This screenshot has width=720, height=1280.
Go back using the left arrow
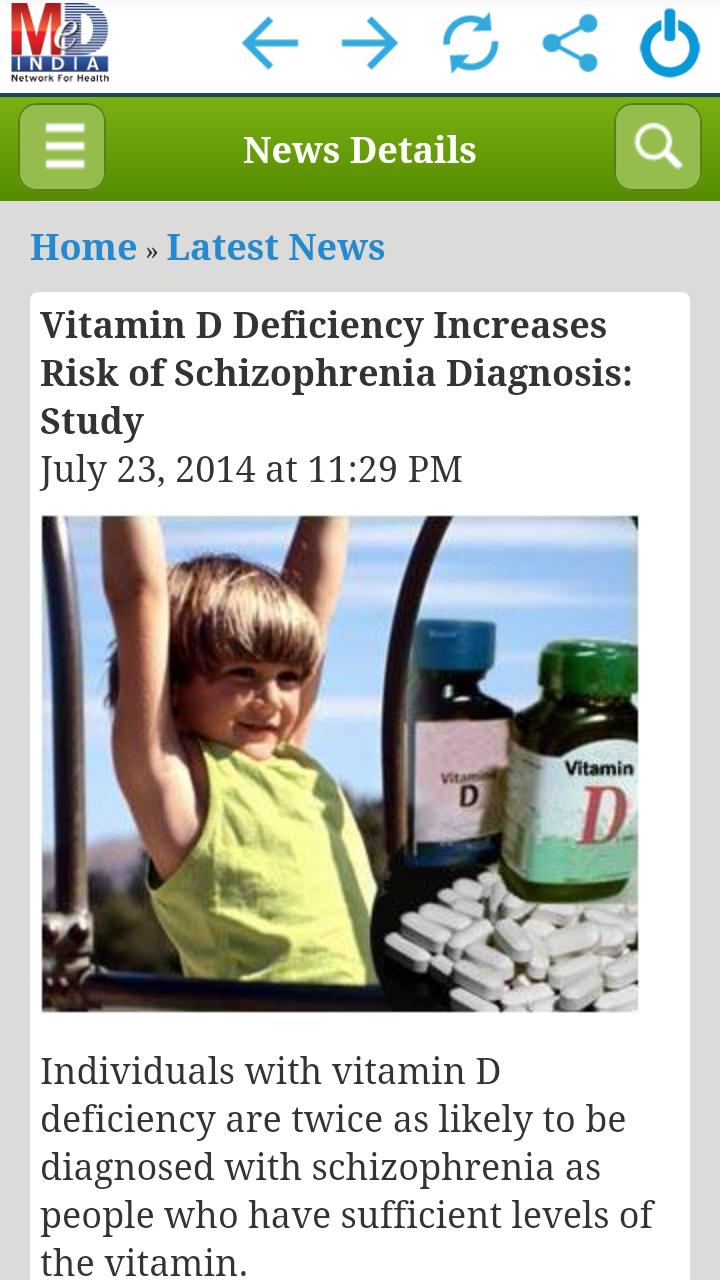pyautogui.click(x=270, y=43)
